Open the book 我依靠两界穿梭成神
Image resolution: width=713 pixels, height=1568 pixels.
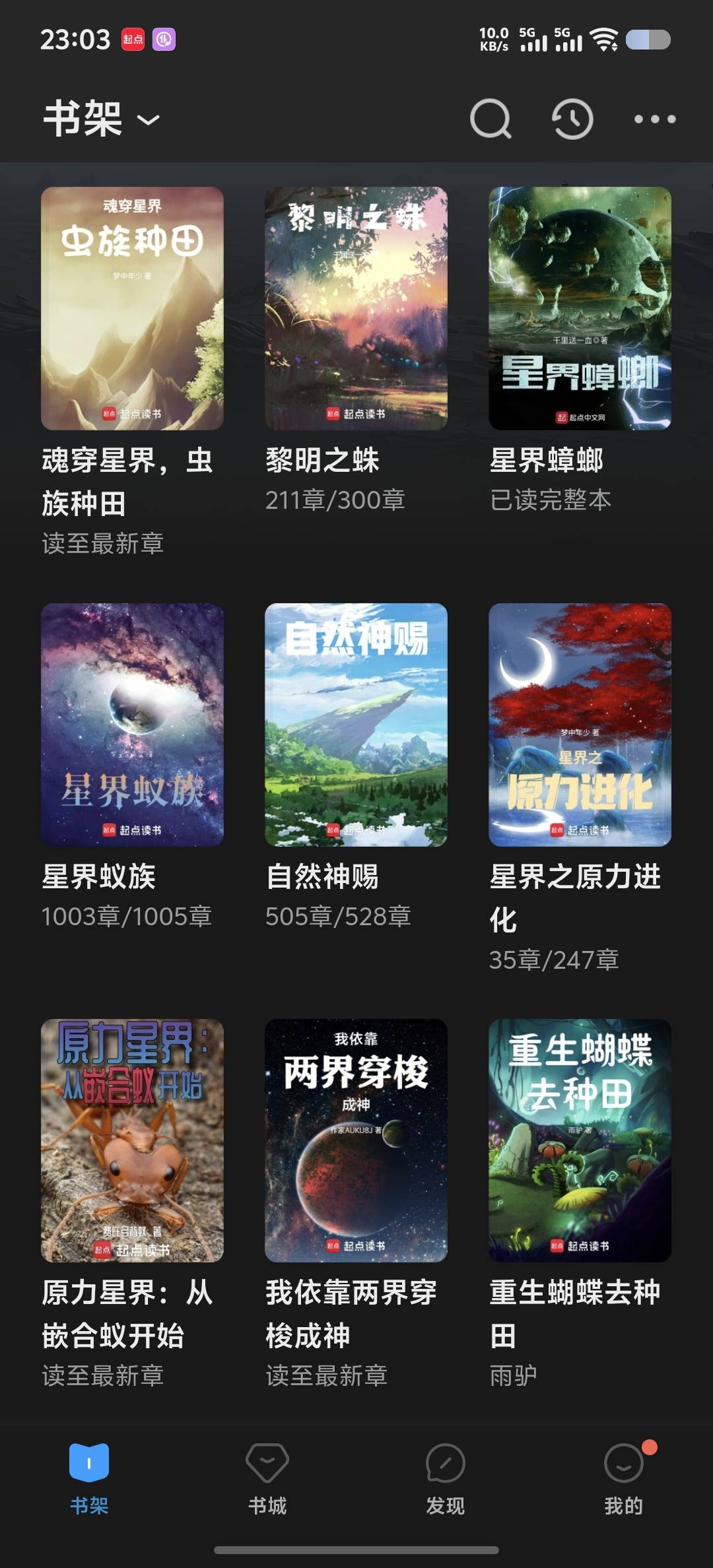click(x=356, y=1140)
